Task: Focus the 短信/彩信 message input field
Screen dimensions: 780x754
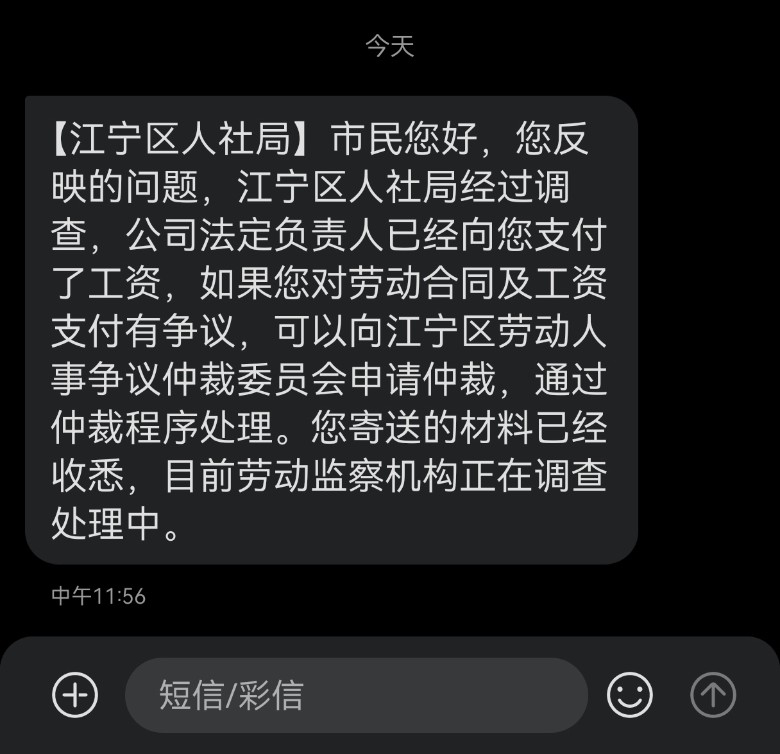Action: pos(355,695)
